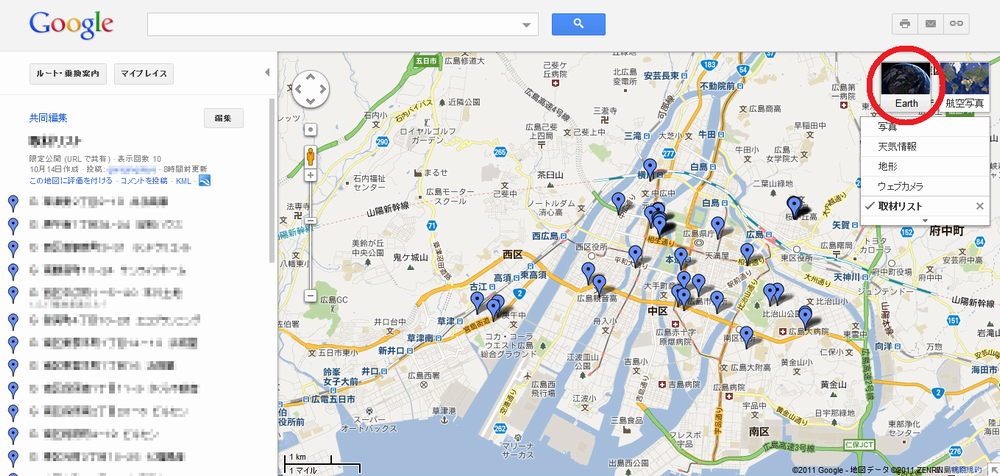This screenshot has height=476, width=1000.
Task: Tap the 編集 button
Action: click(223, 118)
